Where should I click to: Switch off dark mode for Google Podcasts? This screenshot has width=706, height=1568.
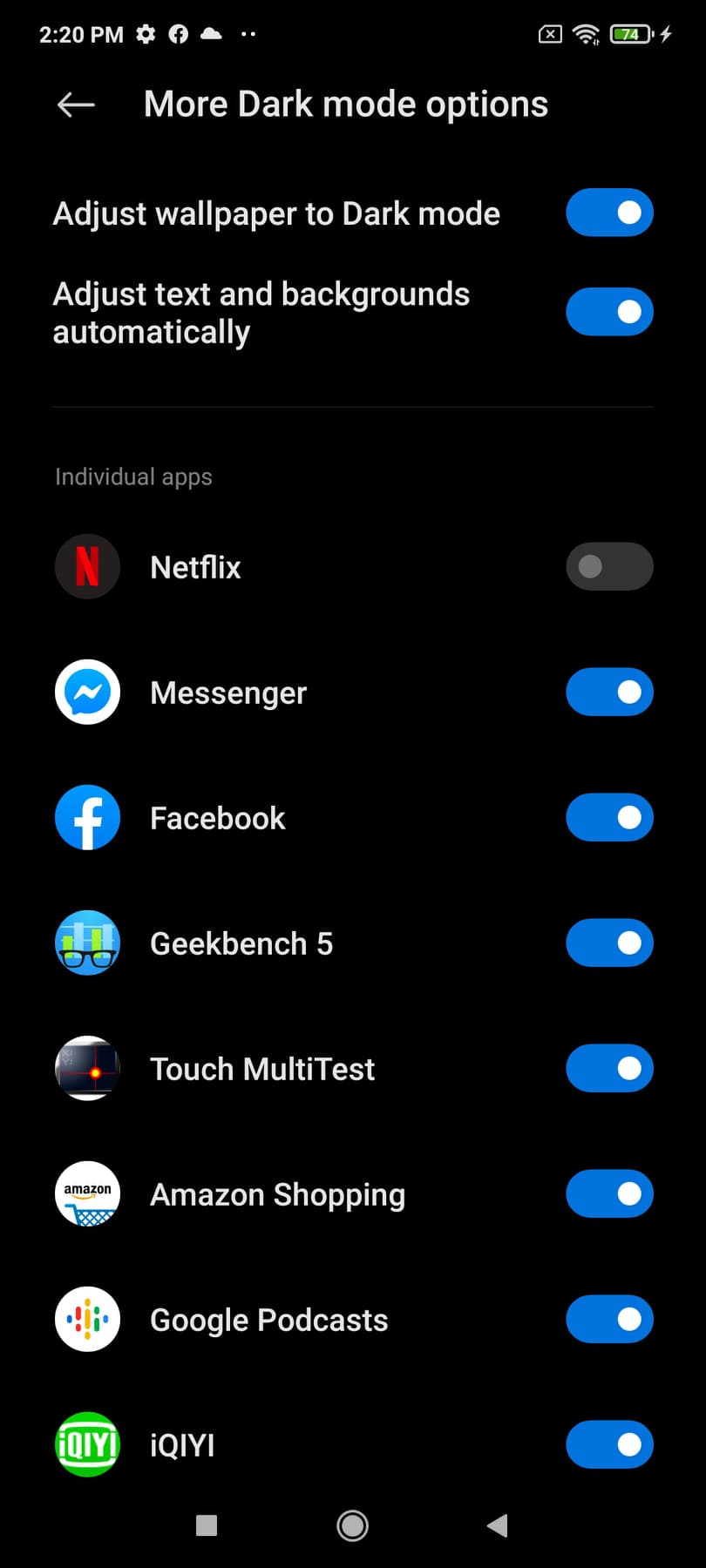[609, 1319]
